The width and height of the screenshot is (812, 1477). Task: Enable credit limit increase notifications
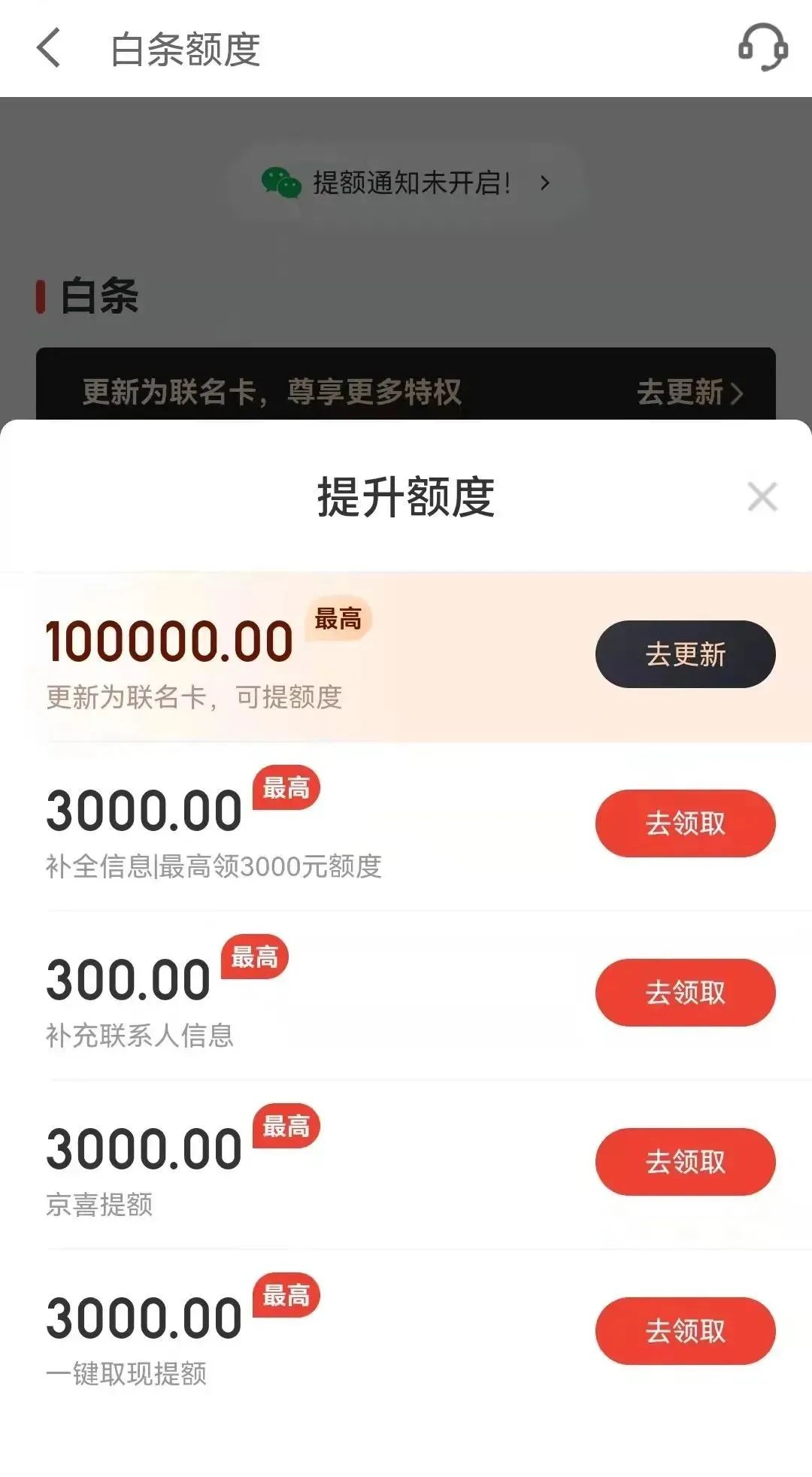point(406,183)
